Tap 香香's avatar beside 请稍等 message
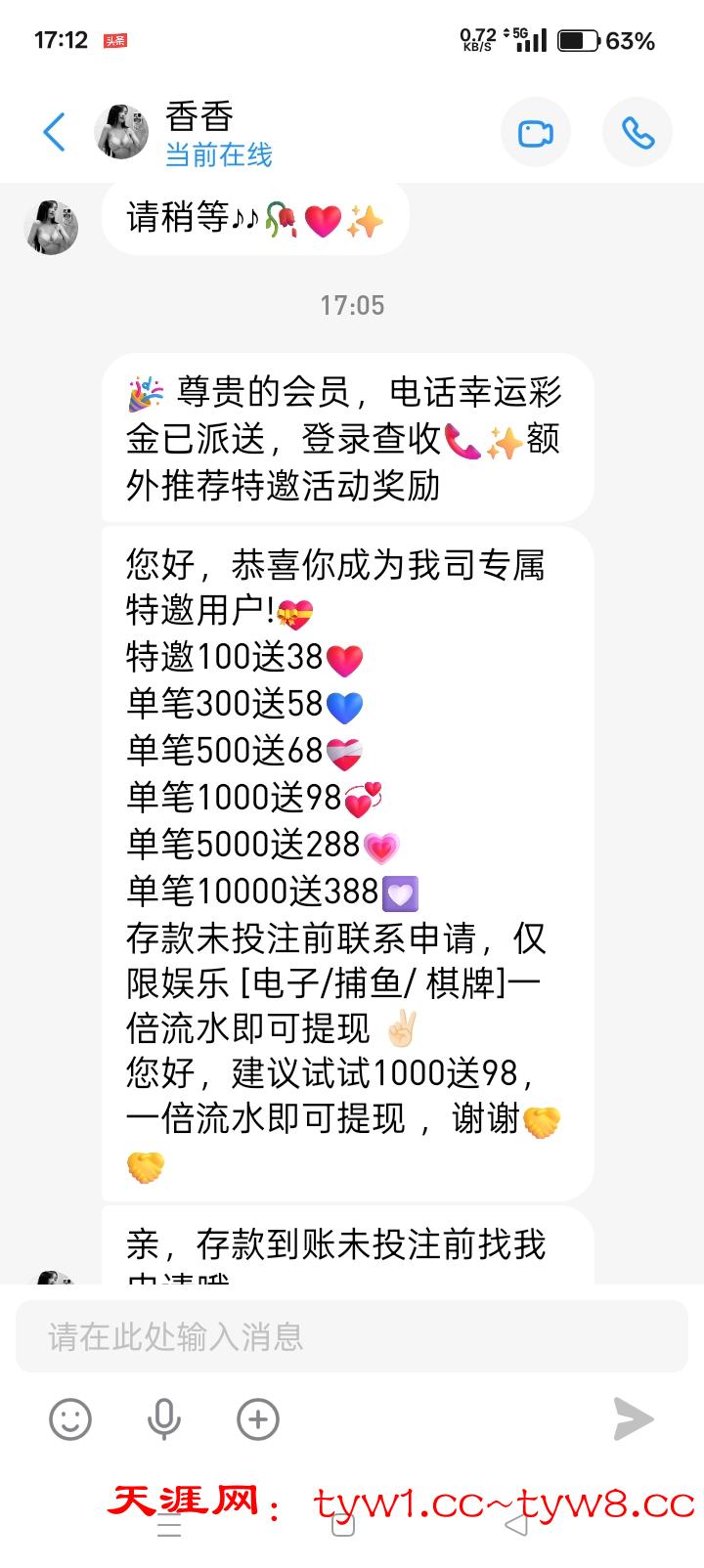 (51, 227)
